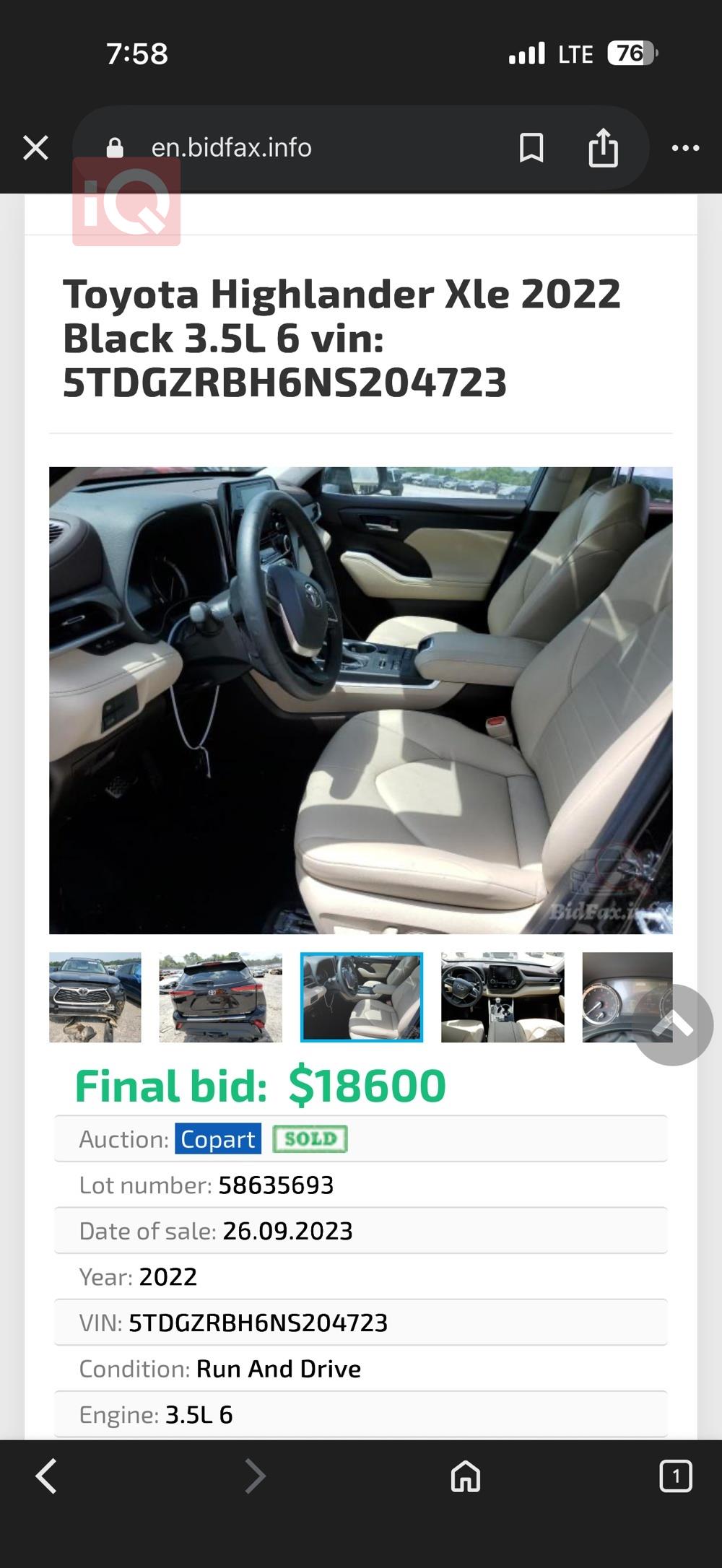Open the Copart auction link
Screen dimensions: 722x1568
point(217,1139)
